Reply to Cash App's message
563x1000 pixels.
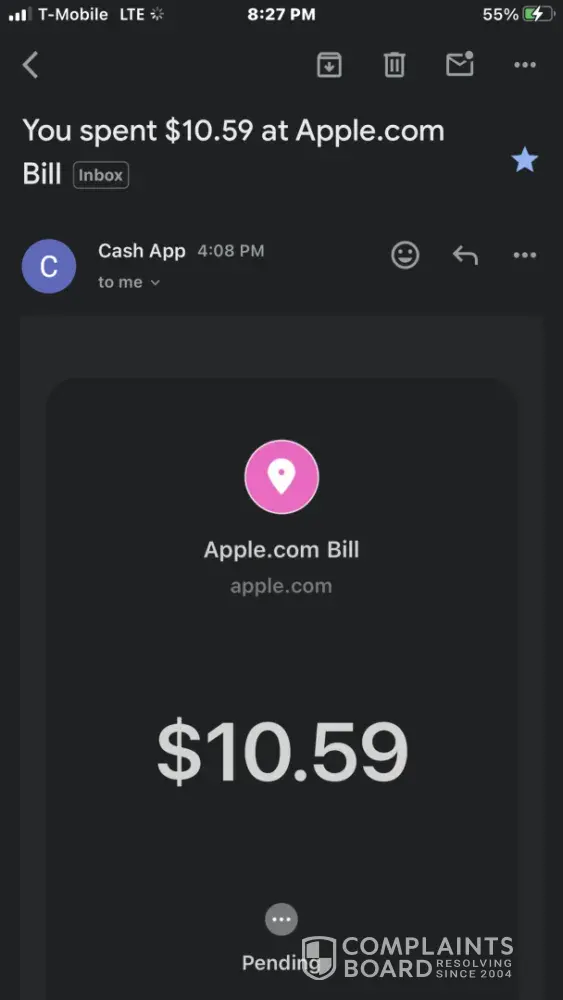point(465,255)
